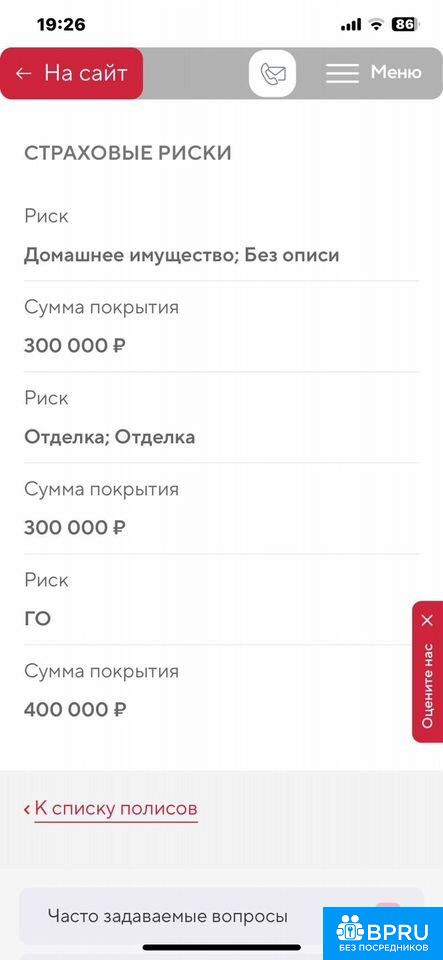
Task: Open the Меню hamburger menu
Action: pyautogui.click(x=373, y=73)
